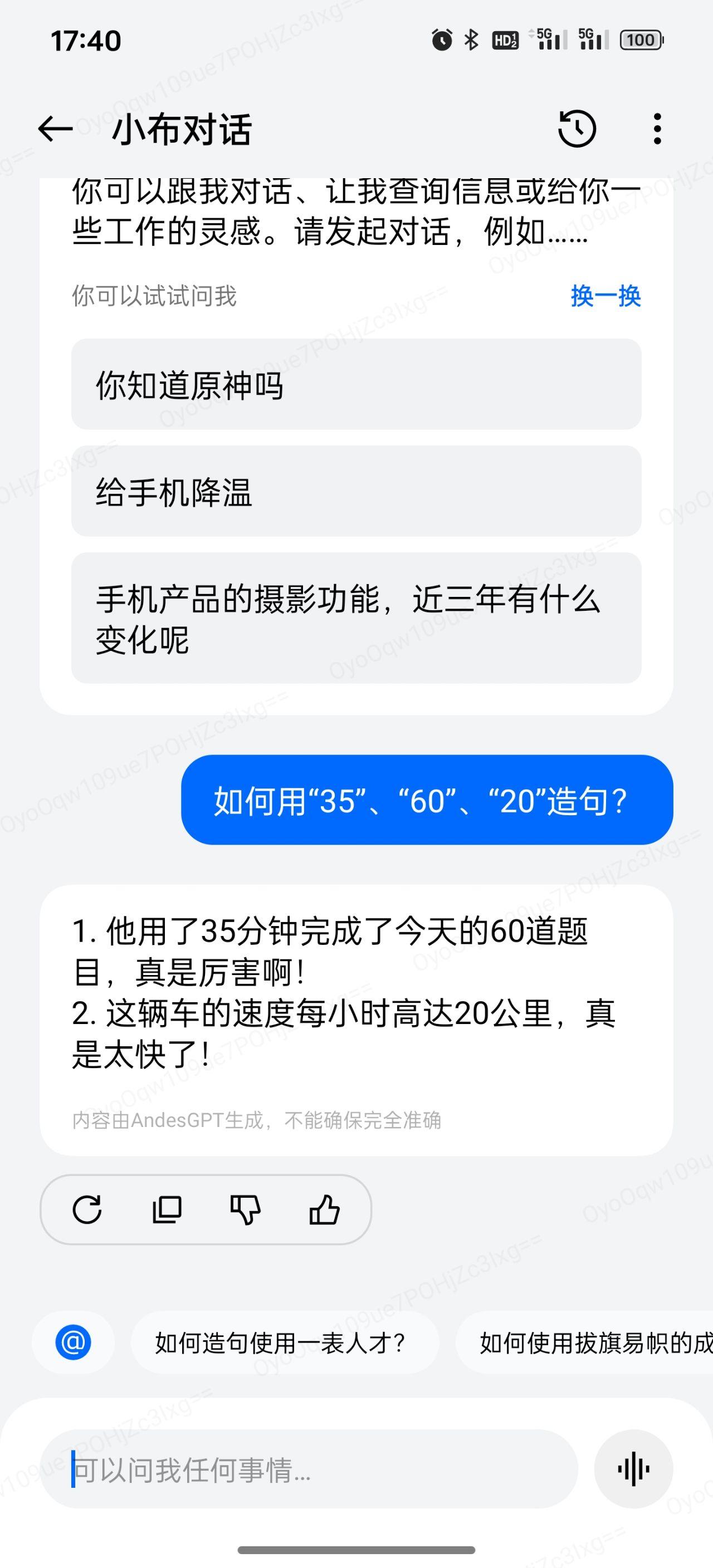The height and width of the screenshot is (1568, 713).
Task: Choose suggestion about 手机产品的摄影功能
Action: (x=356, y=618)
